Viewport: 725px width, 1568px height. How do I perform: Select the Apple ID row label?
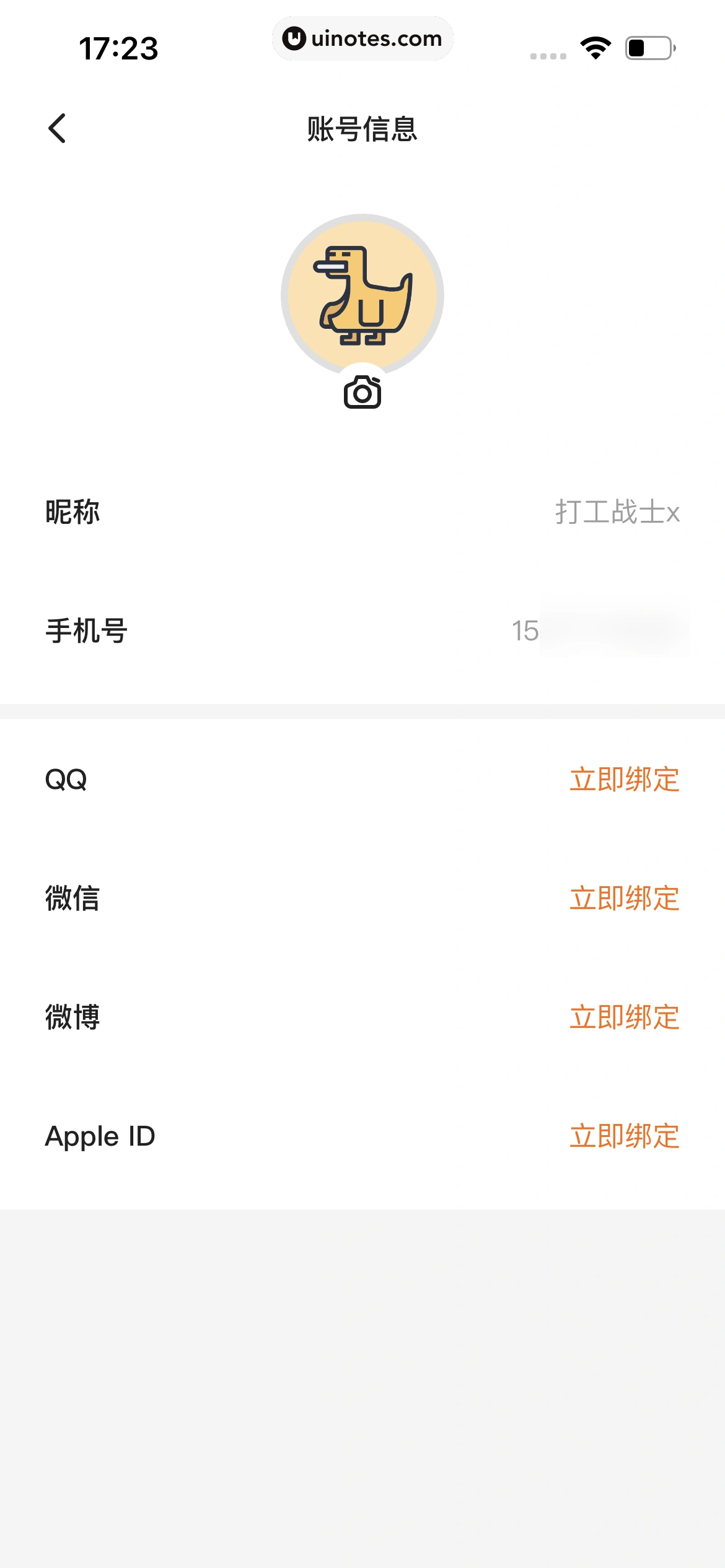(101, 1135)
